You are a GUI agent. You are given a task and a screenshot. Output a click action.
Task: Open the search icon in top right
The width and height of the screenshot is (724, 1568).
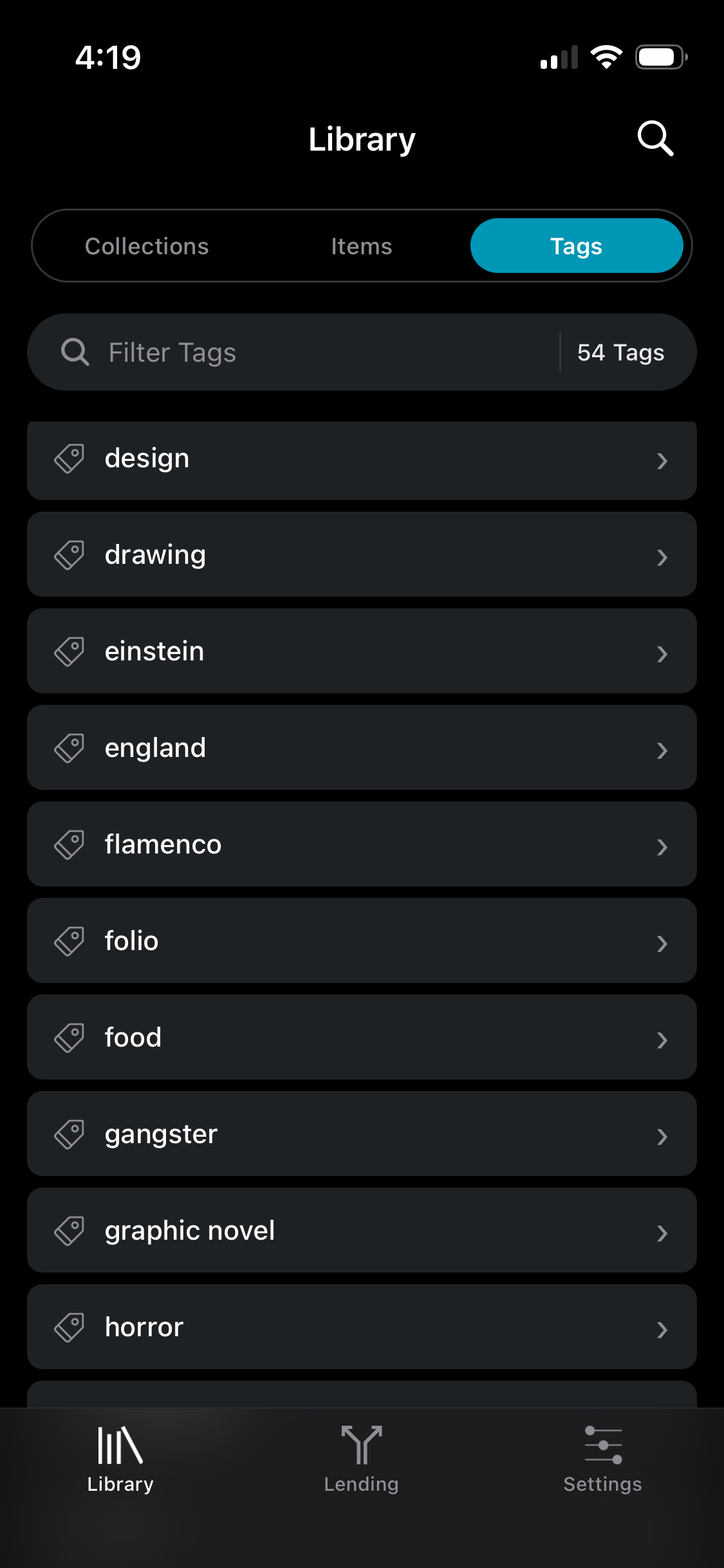point(654,138)
